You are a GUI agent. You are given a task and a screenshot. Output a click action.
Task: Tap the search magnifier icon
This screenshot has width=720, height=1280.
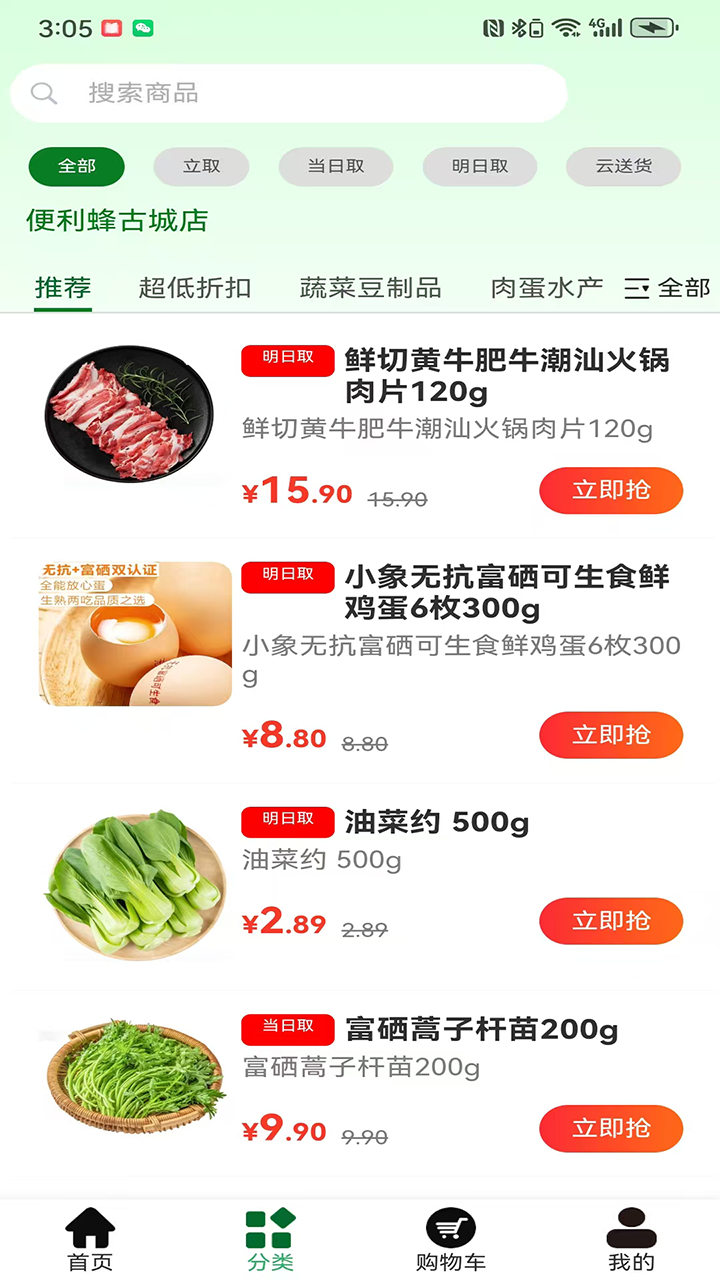click(44, 92)
